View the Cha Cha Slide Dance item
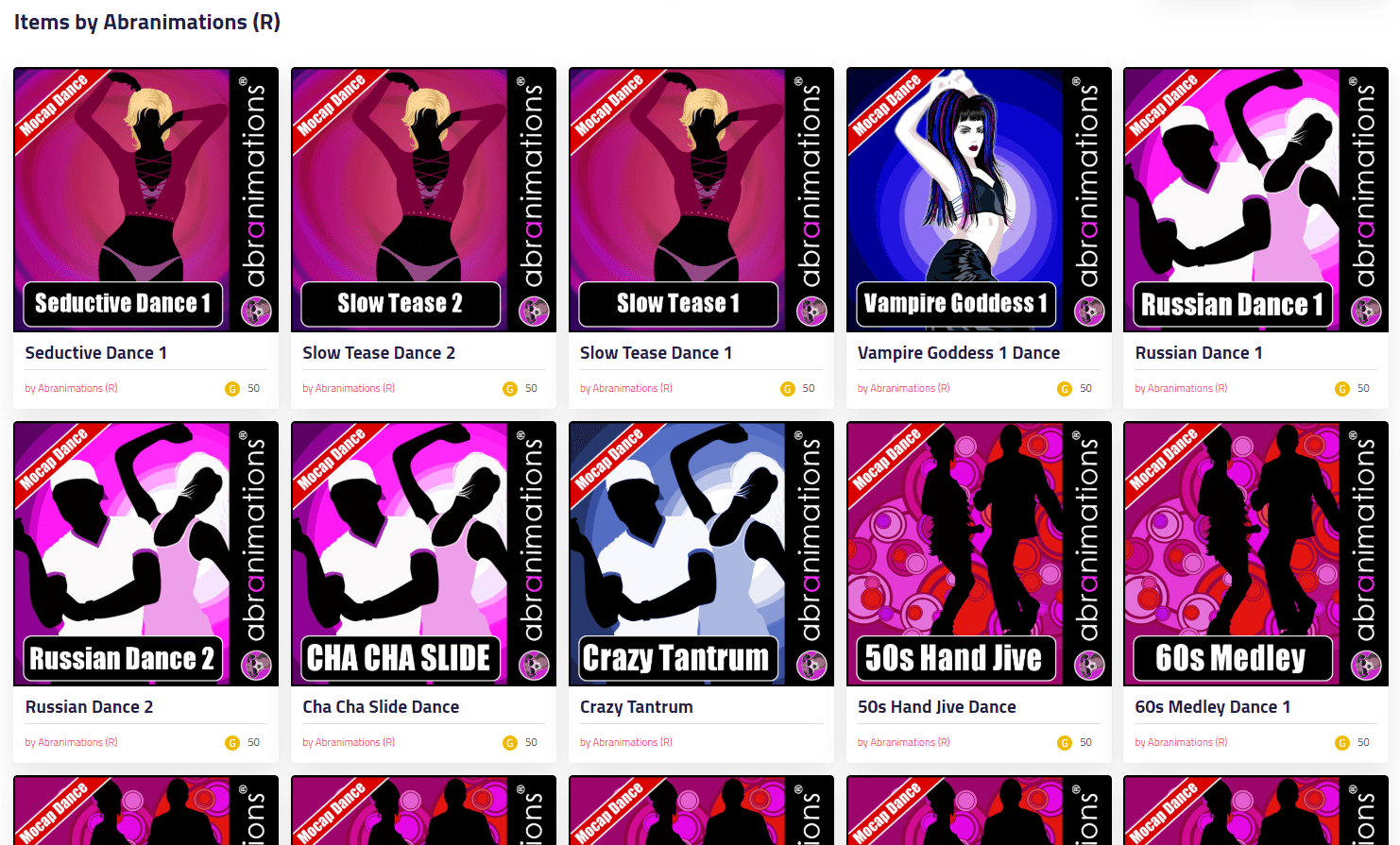Screen dimensions: 1400x845 (381, 707)
